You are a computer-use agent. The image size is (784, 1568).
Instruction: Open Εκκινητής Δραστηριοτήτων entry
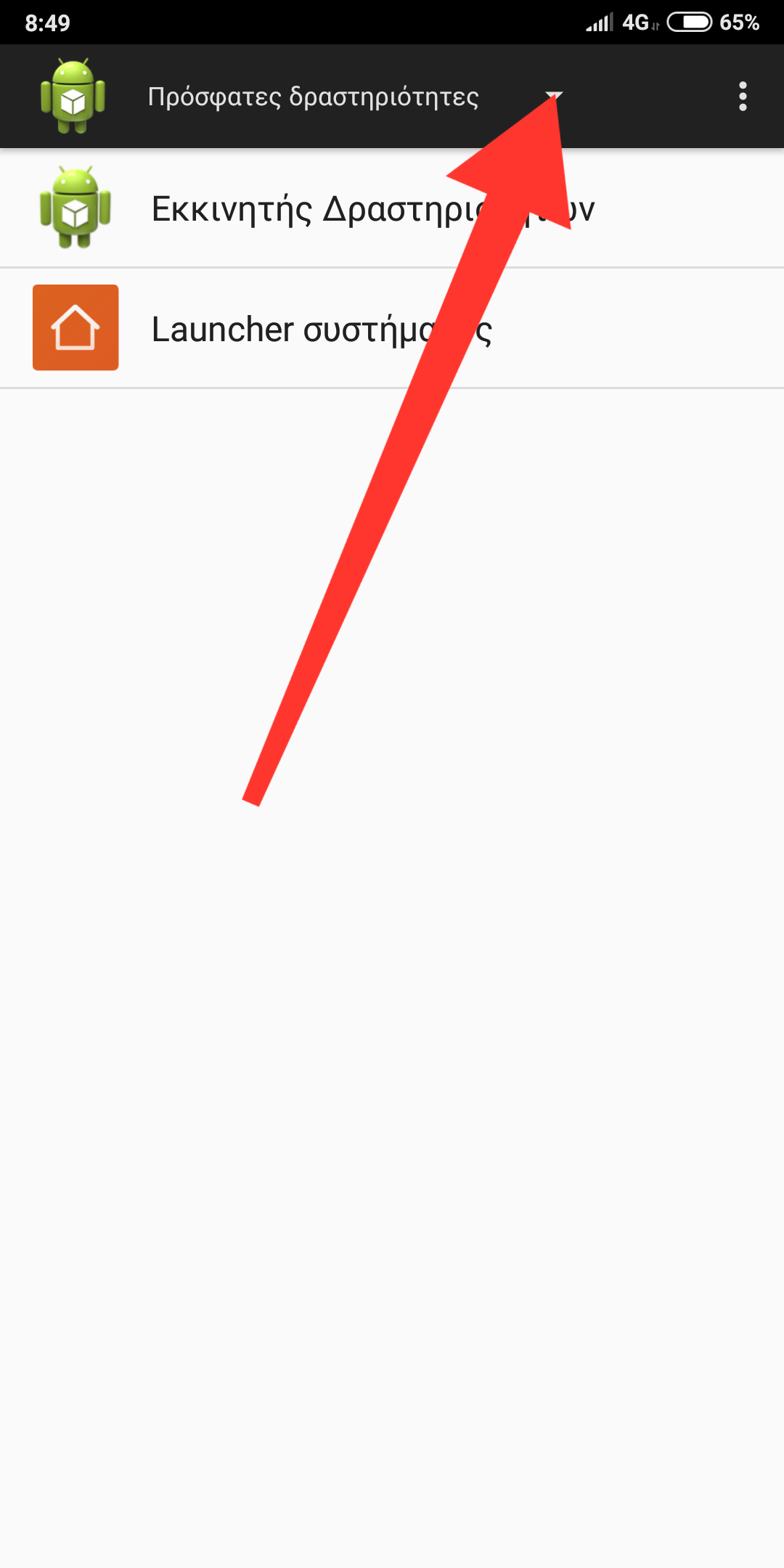click(392, 208)
